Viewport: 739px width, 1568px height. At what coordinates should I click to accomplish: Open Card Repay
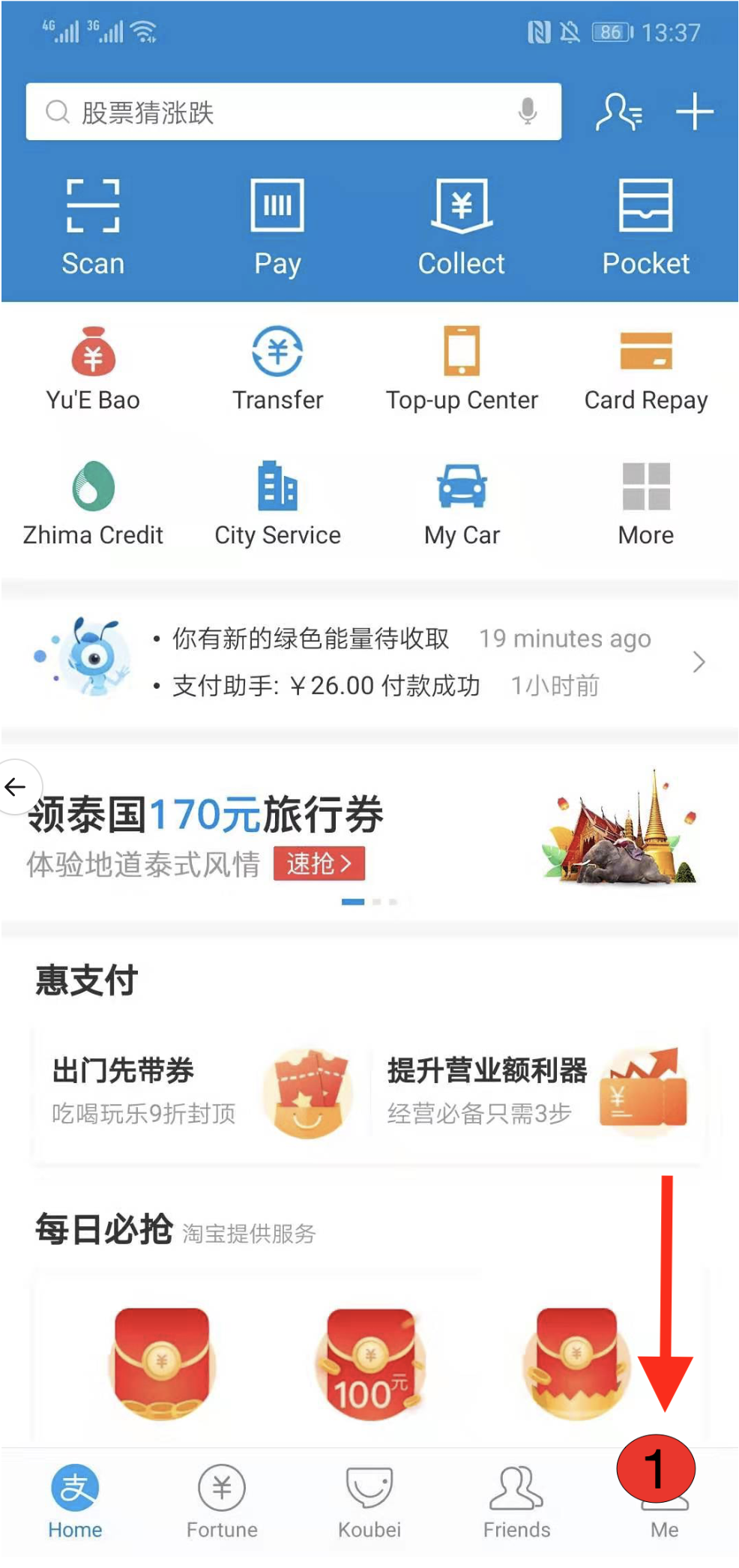coord(645,369)
